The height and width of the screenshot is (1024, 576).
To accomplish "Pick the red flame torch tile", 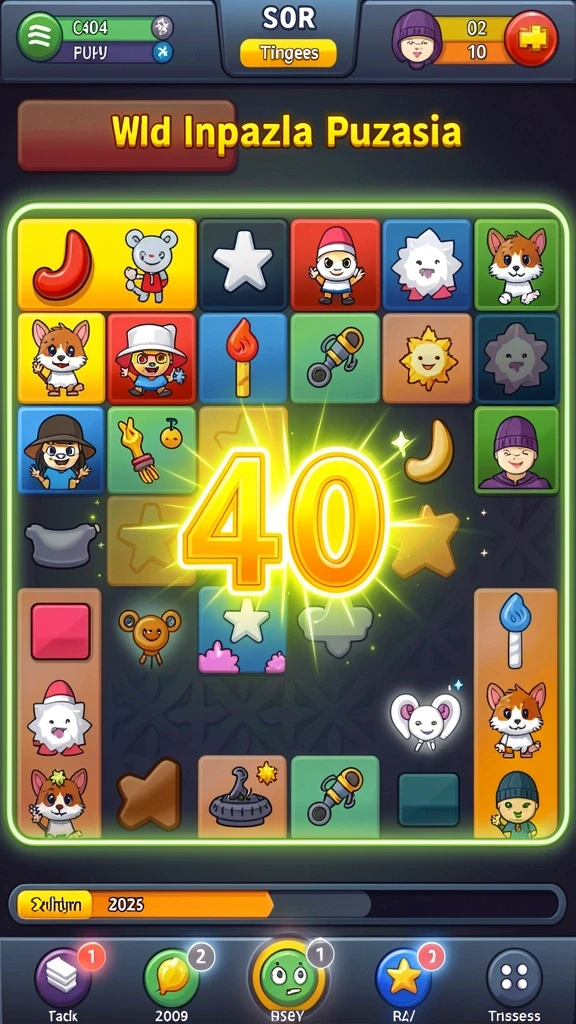I will click(x=243, y=358).
